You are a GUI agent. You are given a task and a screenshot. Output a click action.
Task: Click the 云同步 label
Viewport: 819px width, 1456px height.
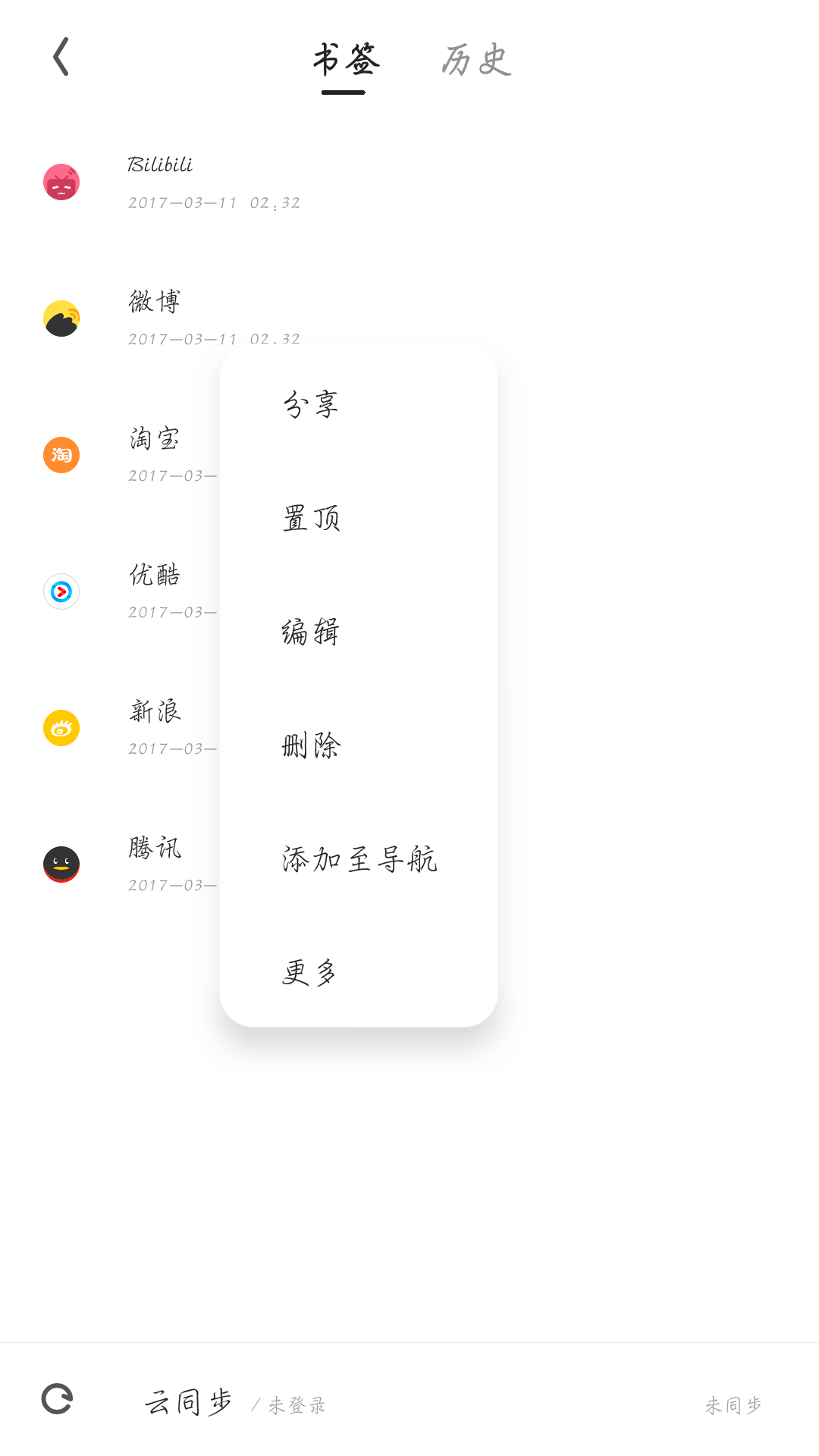pos(188,1401)
